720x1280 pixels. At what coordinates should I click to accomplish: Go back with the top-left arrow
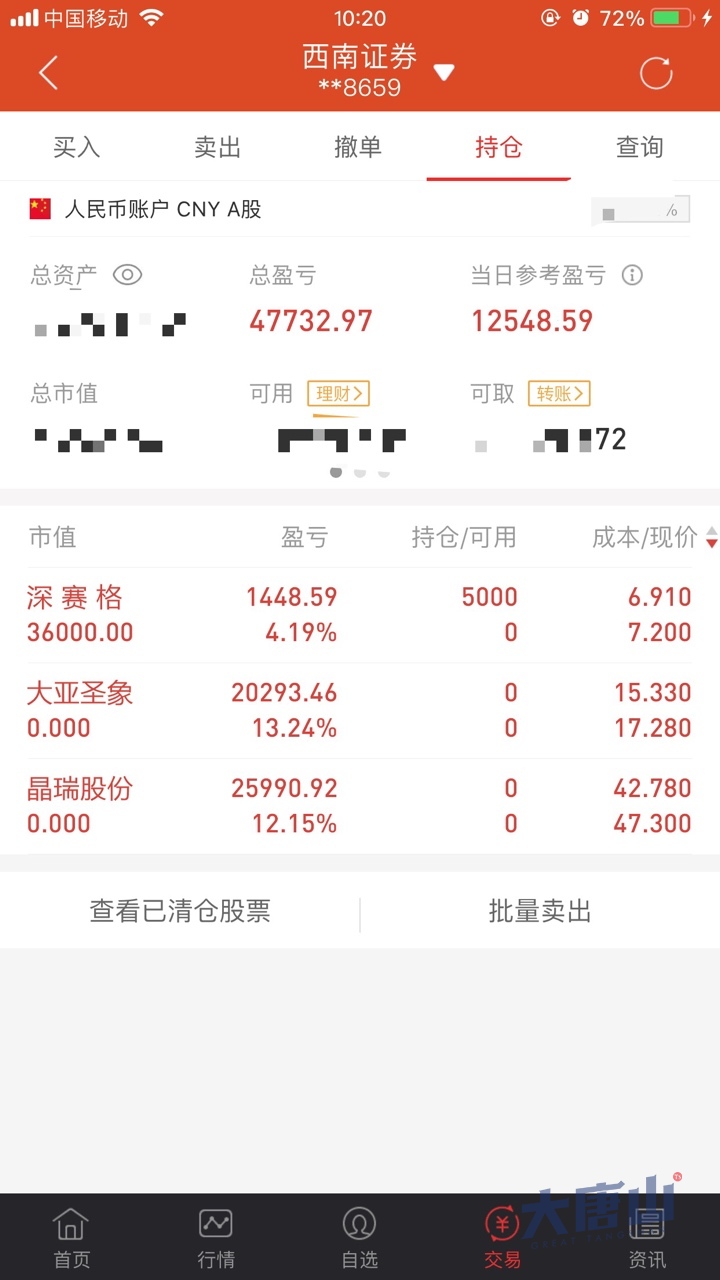click(48, 72)
